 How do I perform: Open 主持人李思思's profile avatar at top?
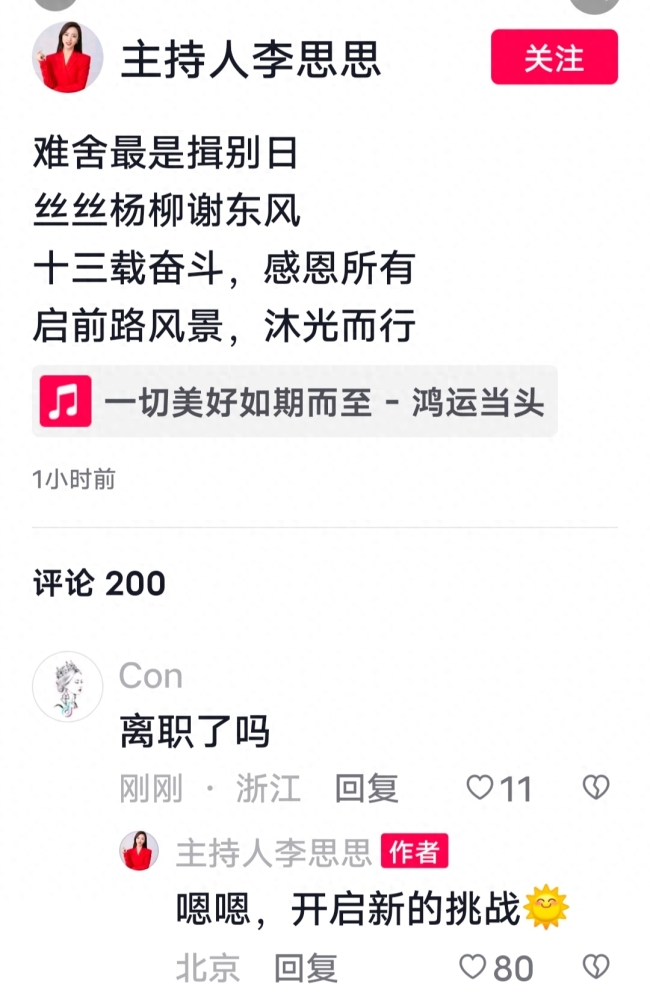click(x=68, y=58)
